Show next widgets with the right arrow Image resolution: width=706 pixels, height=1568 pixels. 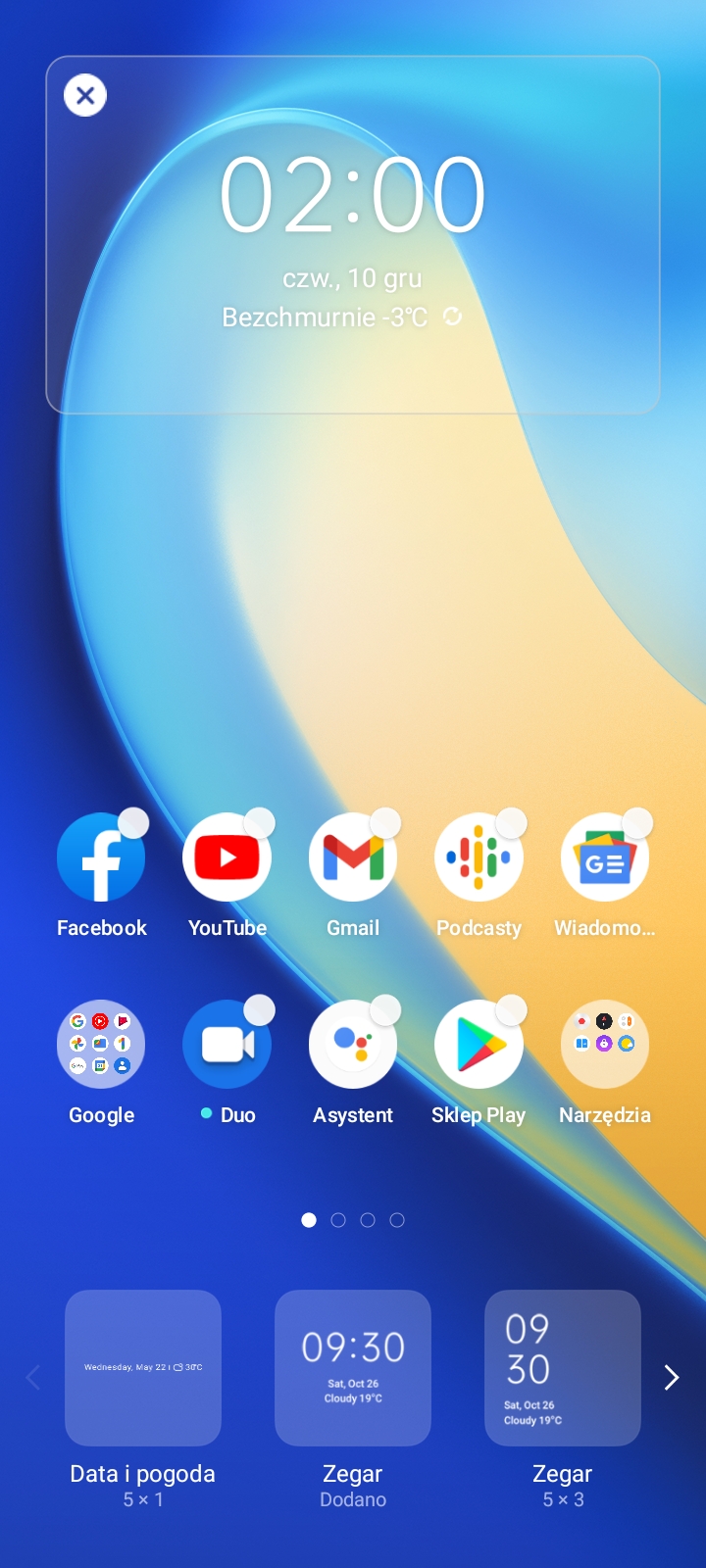(672, 1378)
